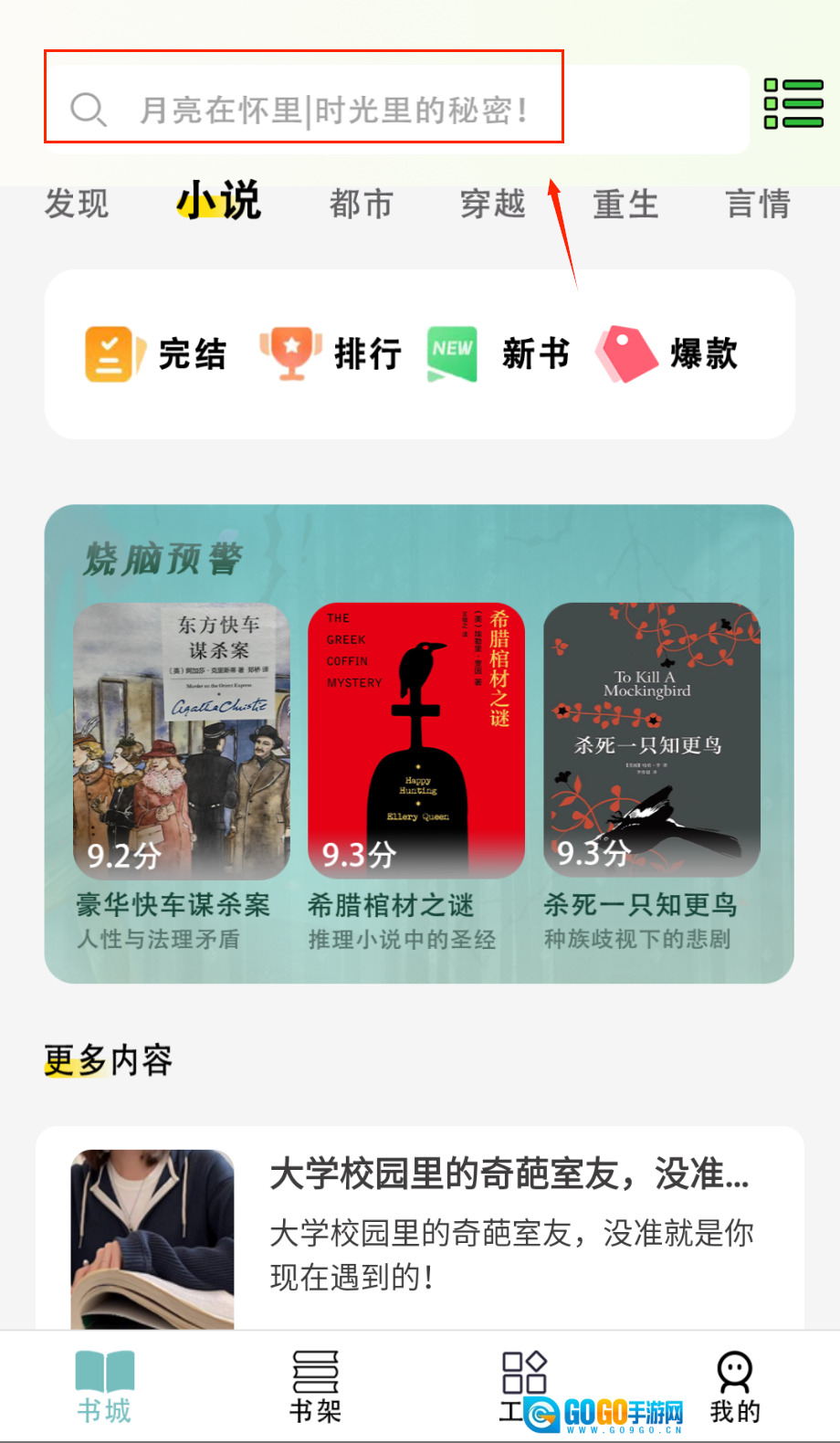Open the 重生 category tab
Image resolution: width=840 pixels, height=1443 pixels.
point(625,204)
